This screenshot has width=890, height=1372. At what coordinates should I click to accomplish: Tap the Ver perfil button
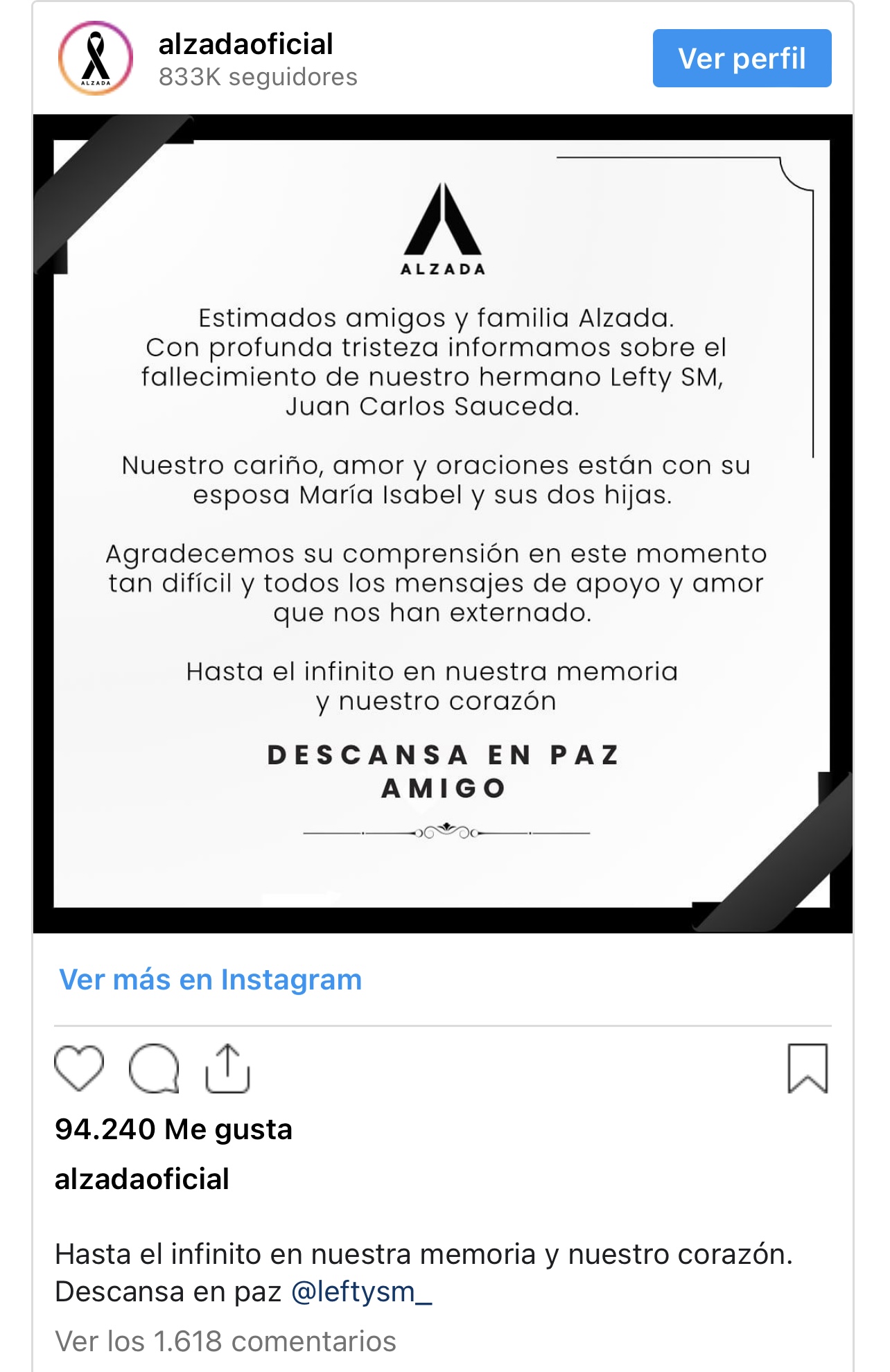pos(741,58)
